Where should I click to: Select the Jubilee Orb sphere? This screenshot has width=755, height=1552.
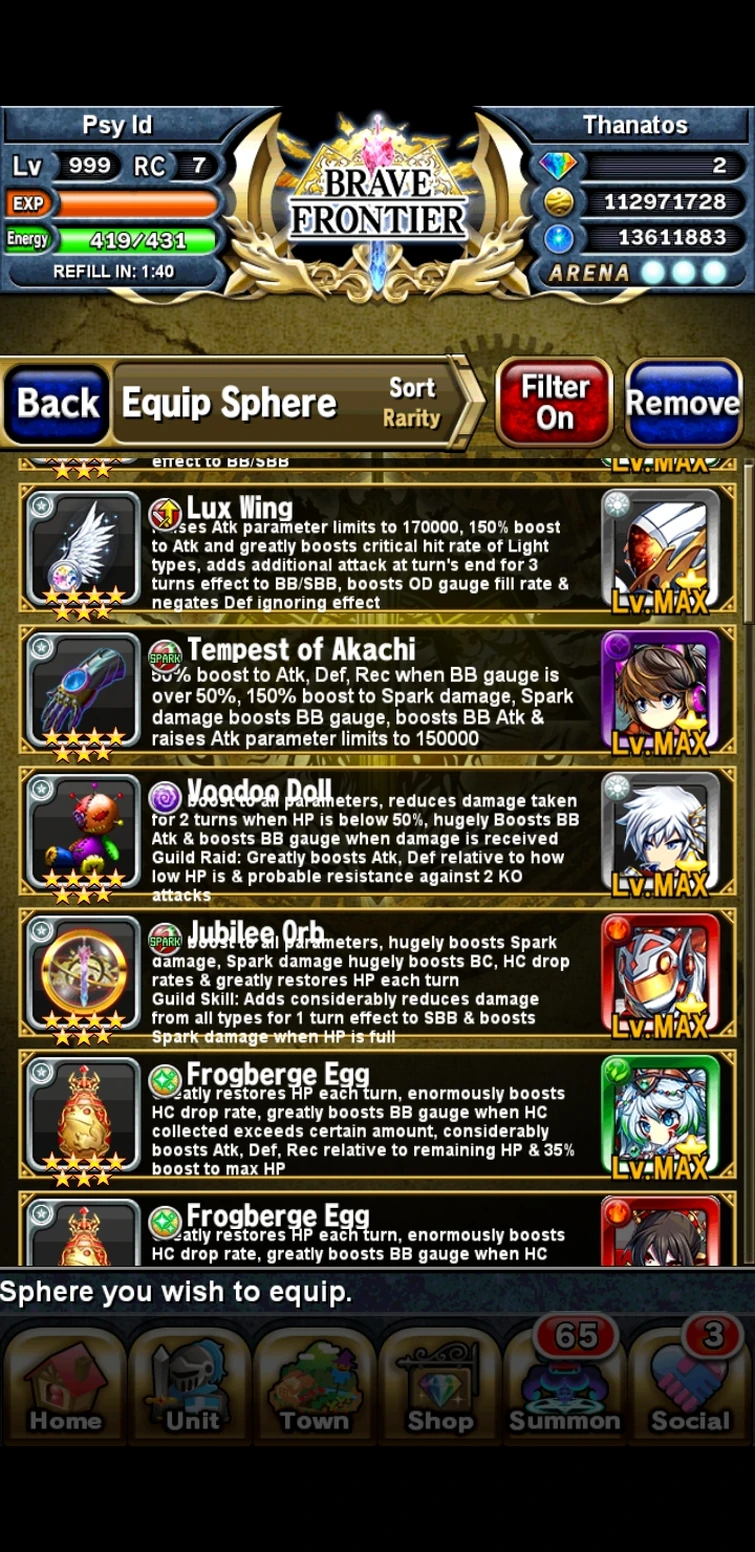click(360, 978)
